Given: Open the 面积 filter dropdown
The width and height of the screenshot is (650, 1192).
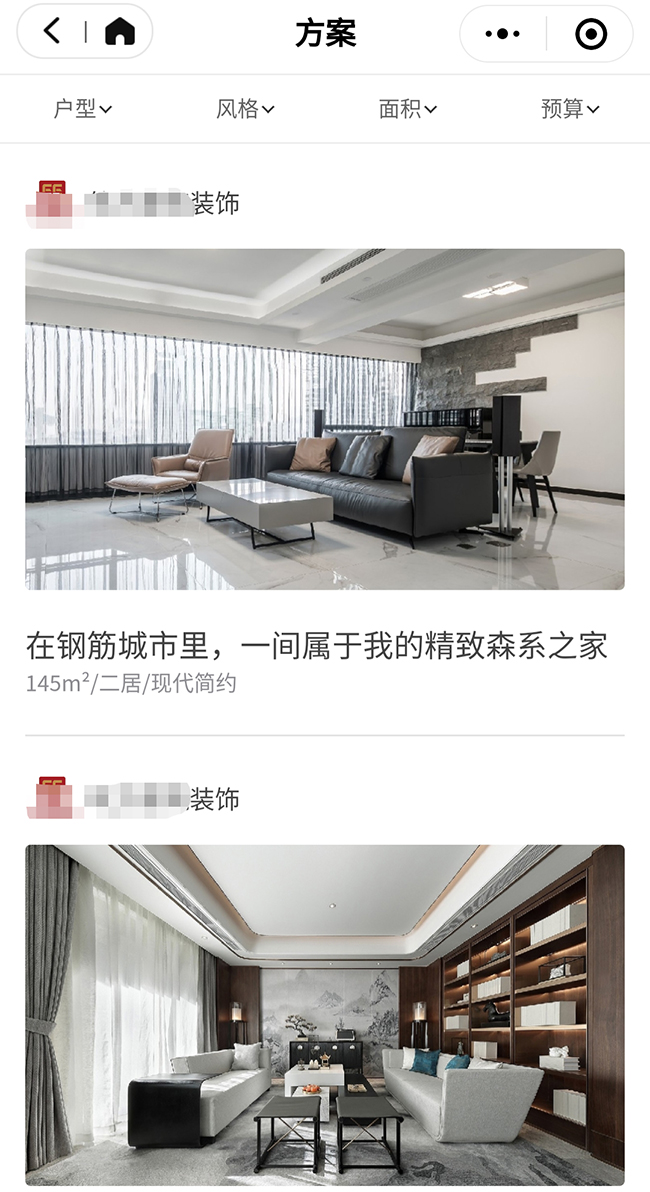Looking at the screenshot, I should pyautogui.click(x=407, y=109).
